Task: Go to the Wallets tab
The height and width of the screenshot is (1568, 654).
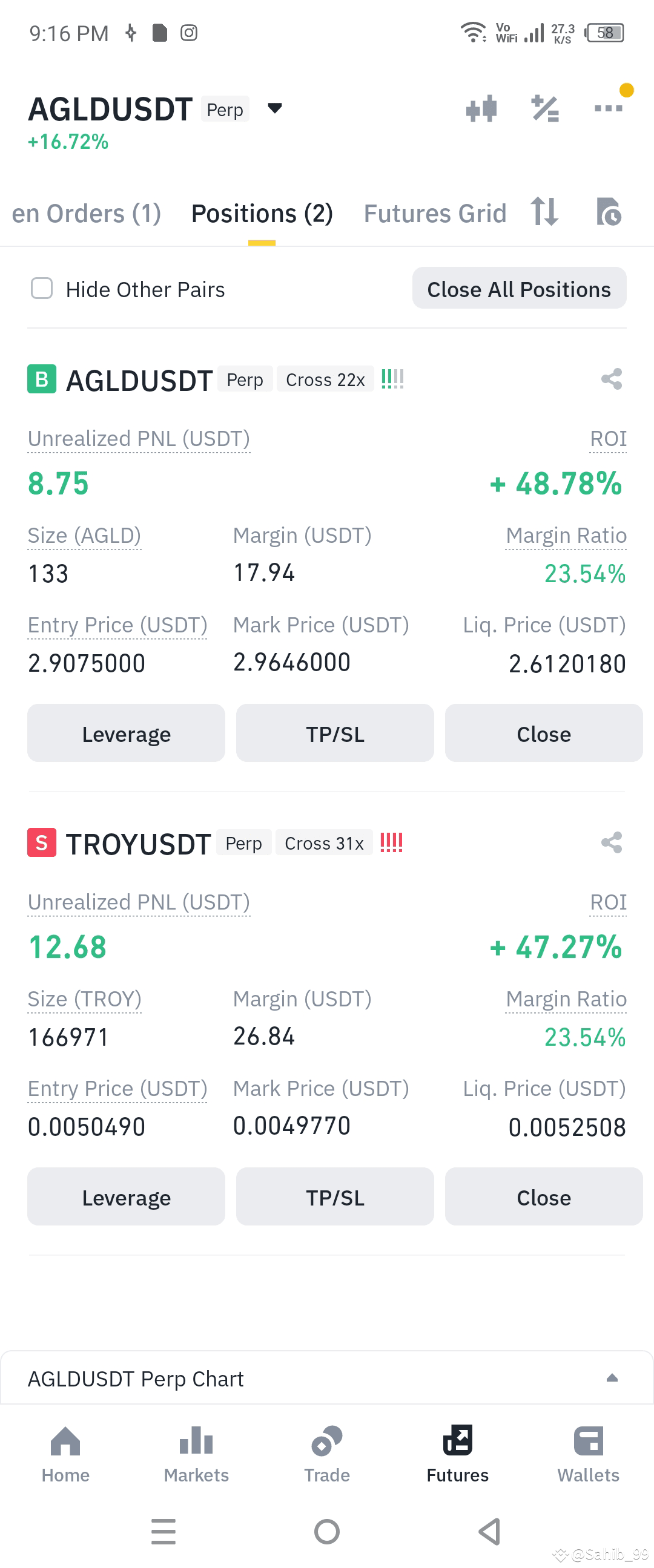Action: (588, 1455)
